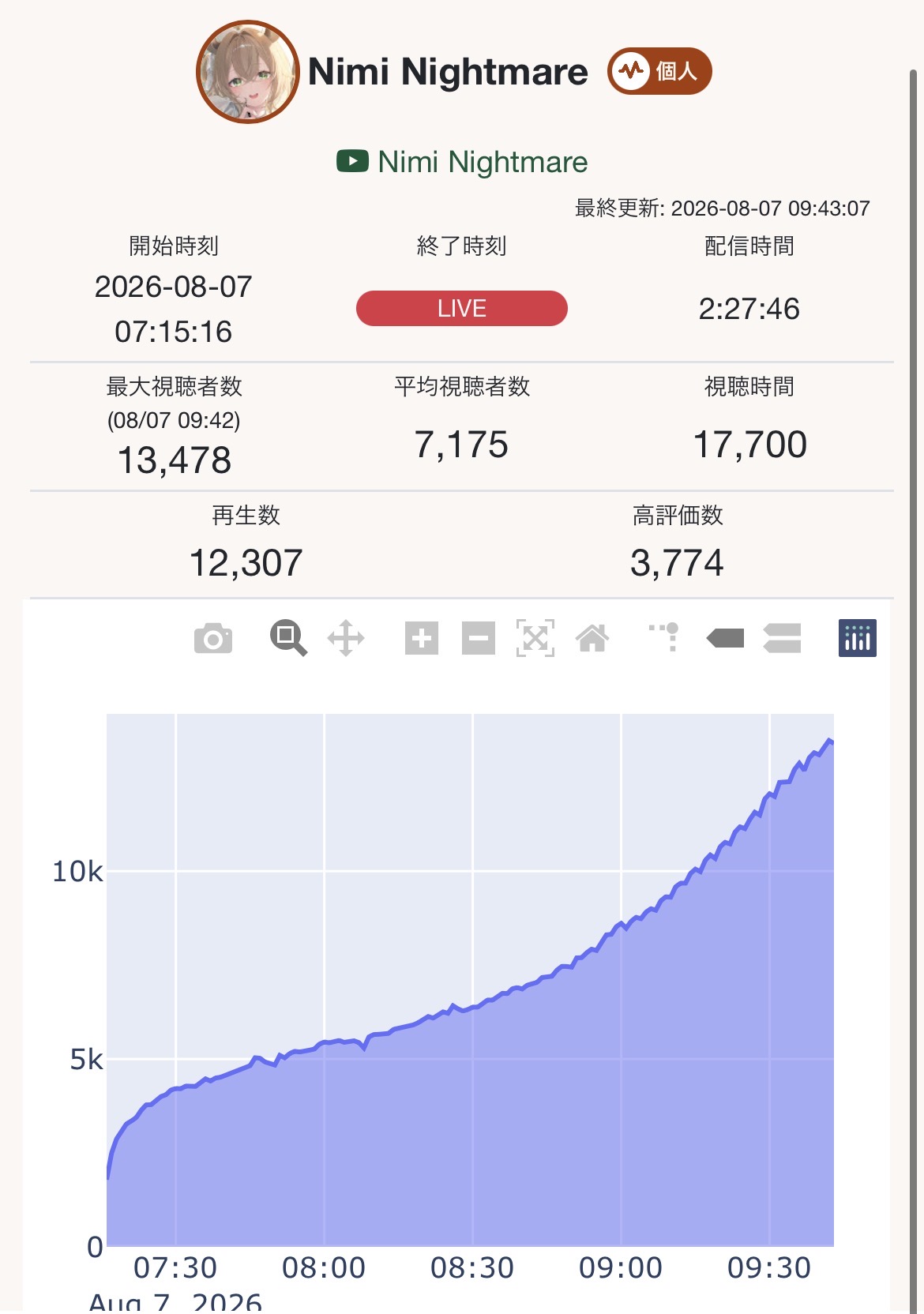
Task: Select the pan arrows tool
Action: pyautogui.click(x=346, y=638)
